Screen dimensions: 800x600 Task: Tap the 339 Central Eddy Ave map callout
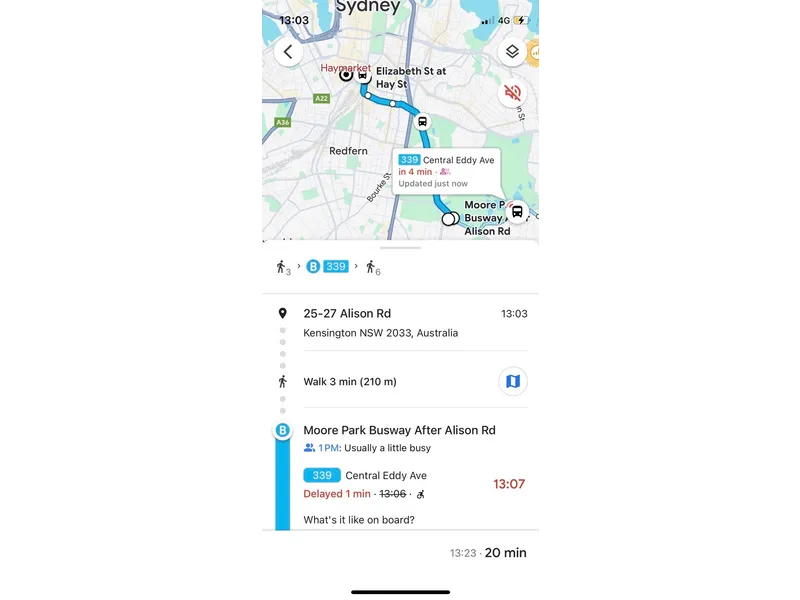coord(445,171)
